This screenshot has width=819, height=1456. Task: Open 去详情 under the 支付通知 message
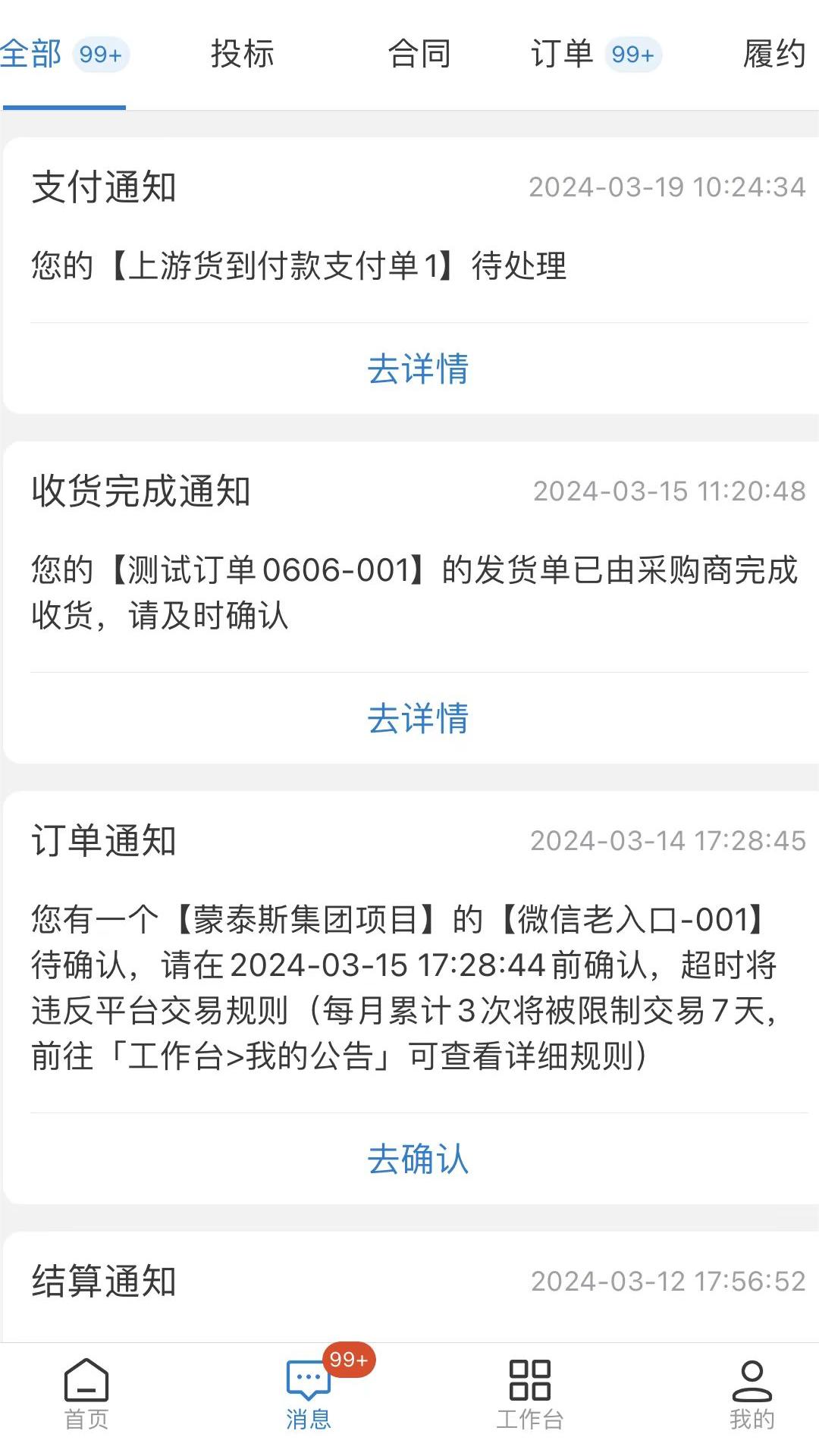point(419,370)
